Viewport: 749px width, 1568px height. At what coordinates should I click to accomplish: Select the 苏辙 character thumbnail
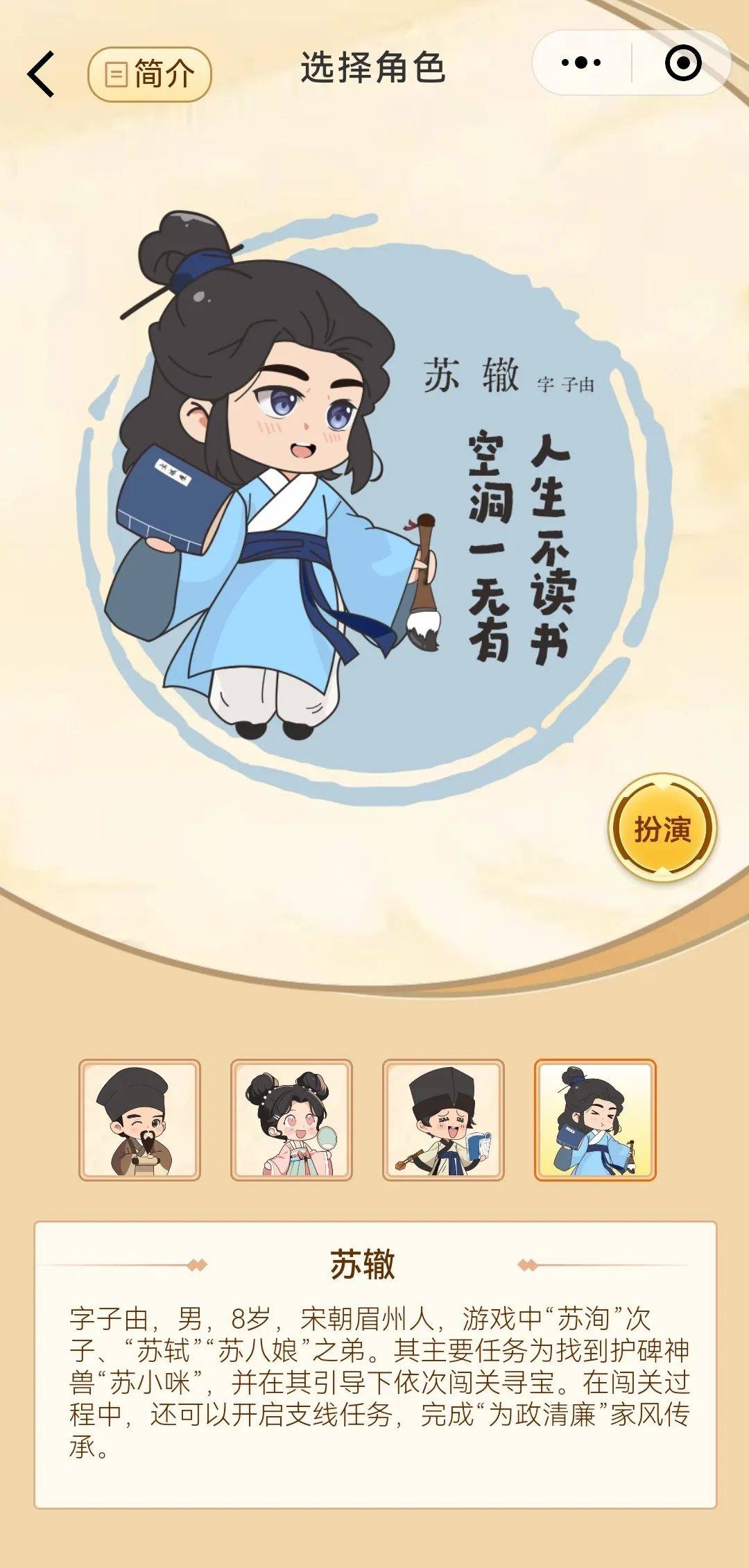(595, 1120)
